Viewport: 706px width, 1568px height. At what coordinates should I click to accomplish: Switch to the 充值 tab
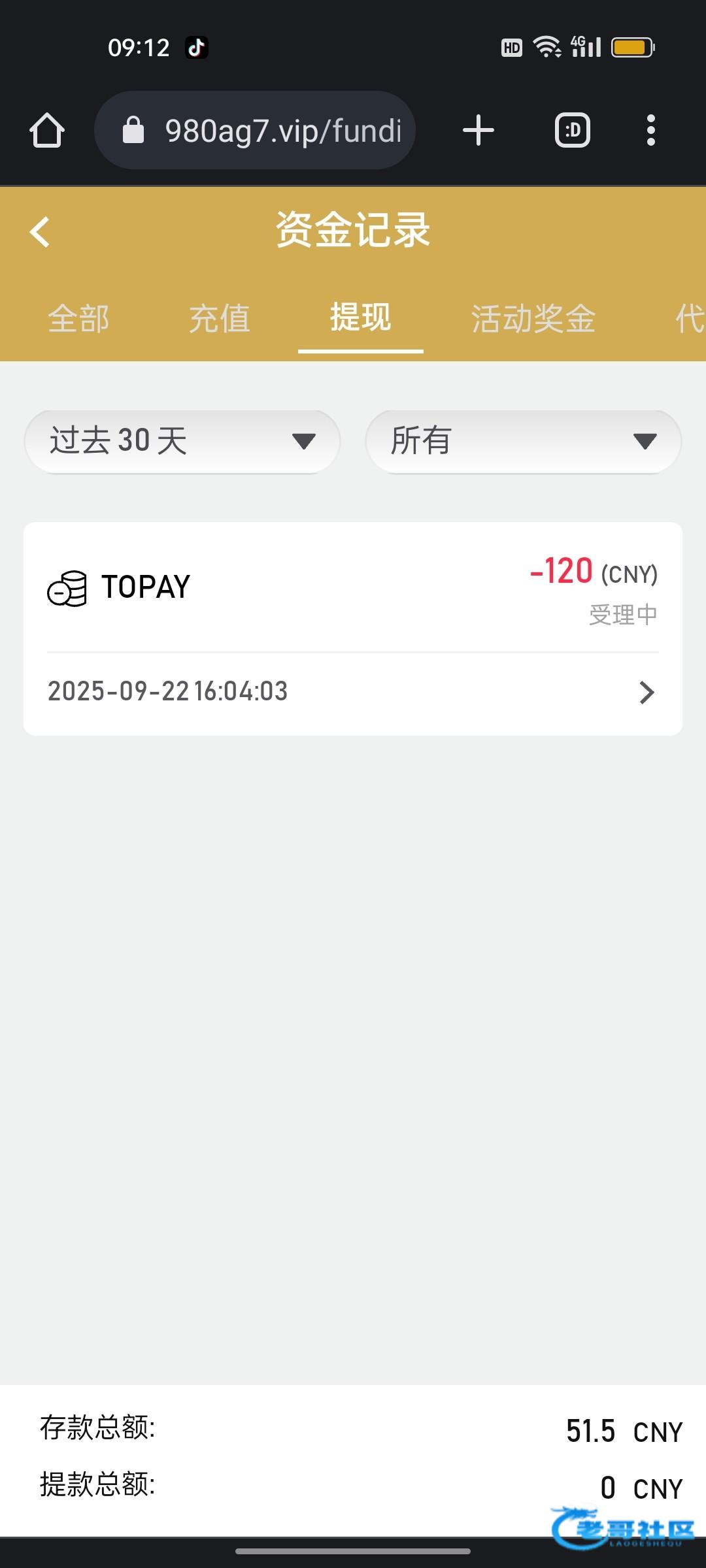coord(220,319)
